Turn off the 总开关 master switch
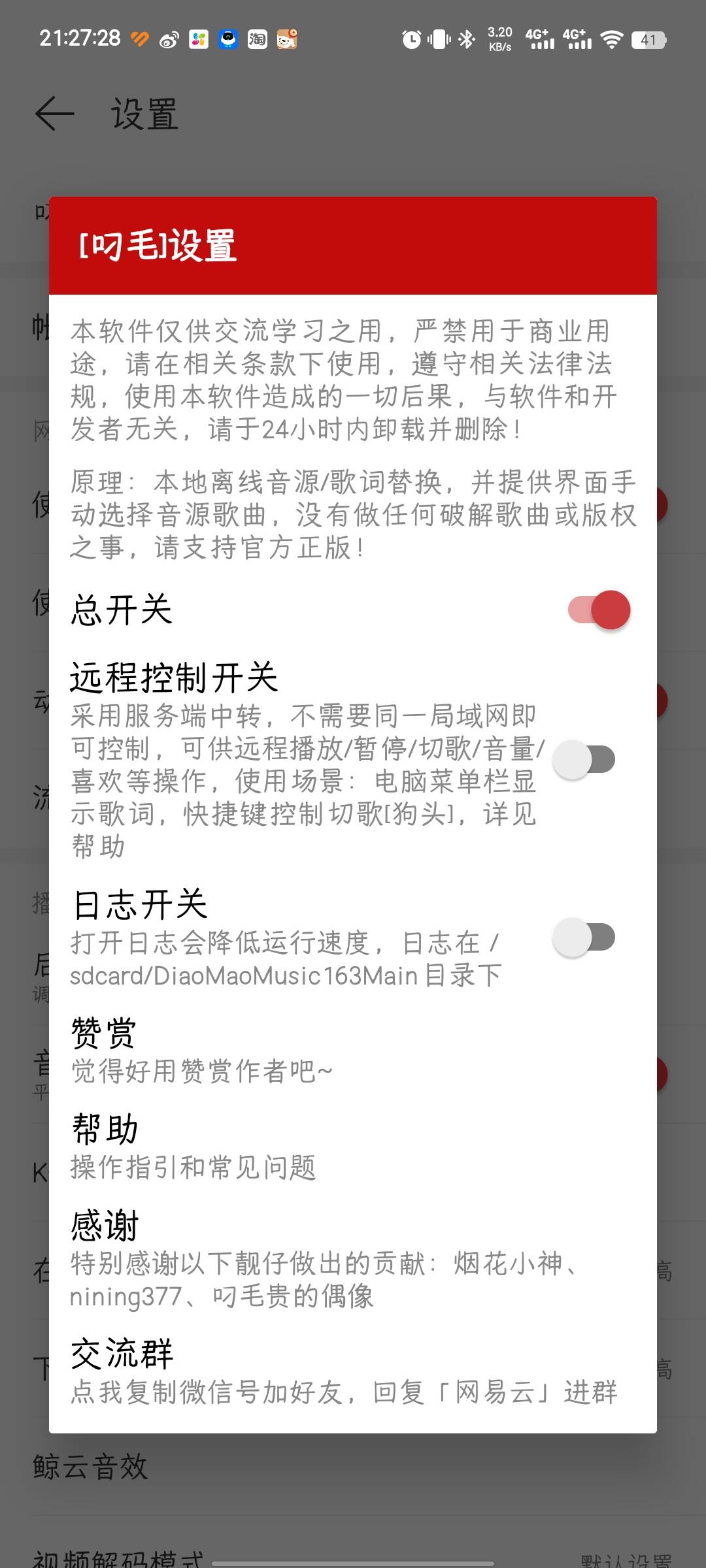 point(599,610)
